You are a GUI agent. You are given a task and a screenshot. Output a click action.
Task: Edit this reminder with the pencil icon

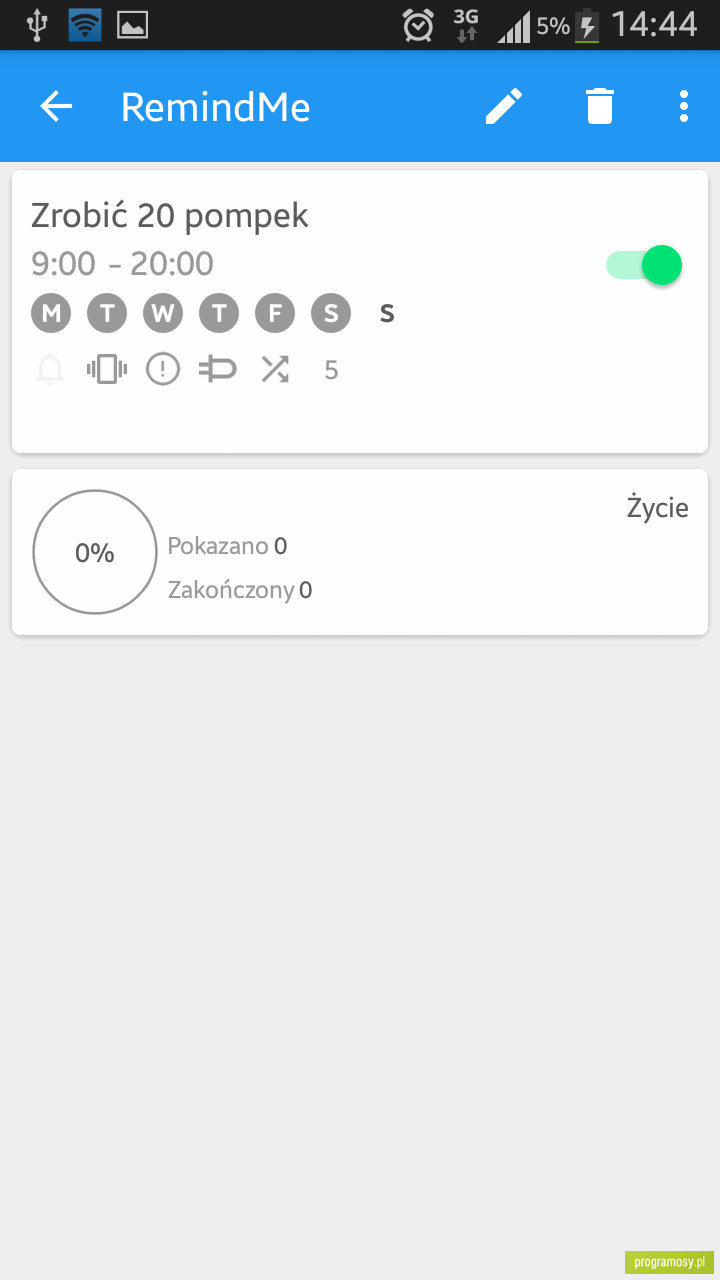tap(504, 106)
